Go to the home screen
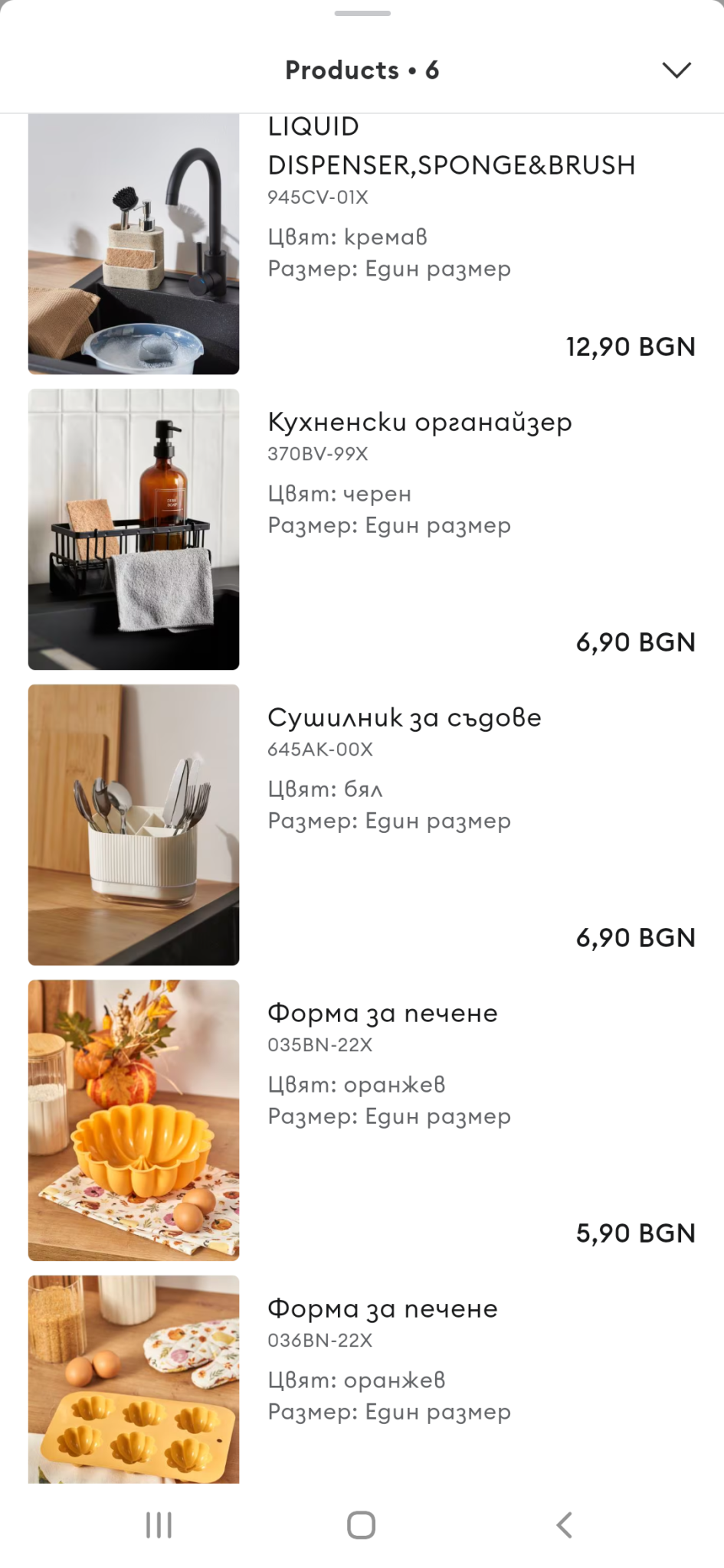This screenshot has width=724, height=1568. 361,1525
